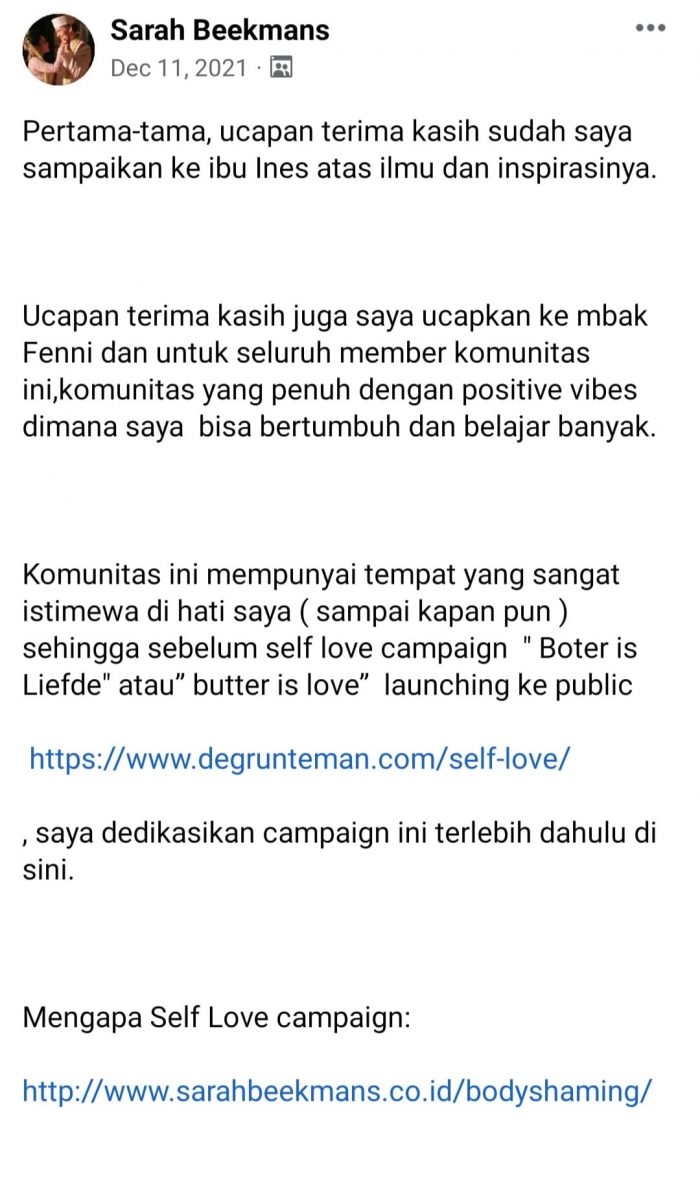Tap the group audience icon beside the date

coord(282,68)
